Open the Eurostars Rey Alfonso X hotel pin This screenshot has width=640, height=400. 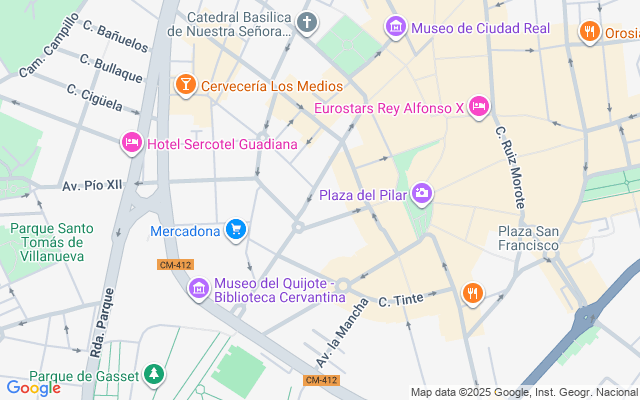479,107
